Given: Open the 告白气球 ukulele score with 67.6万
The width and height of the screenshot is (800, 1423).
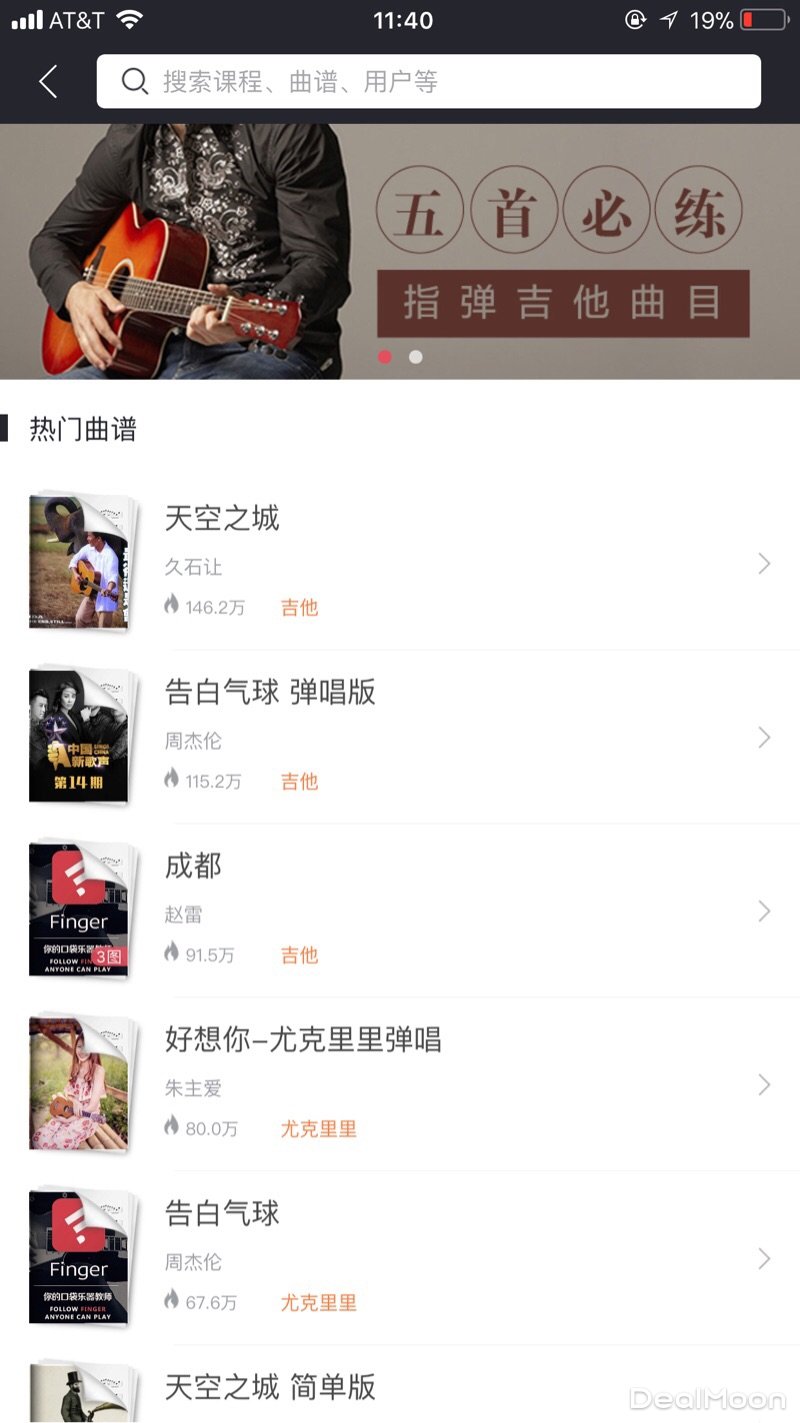Looking at the screenshot, I should [400, 1258].
